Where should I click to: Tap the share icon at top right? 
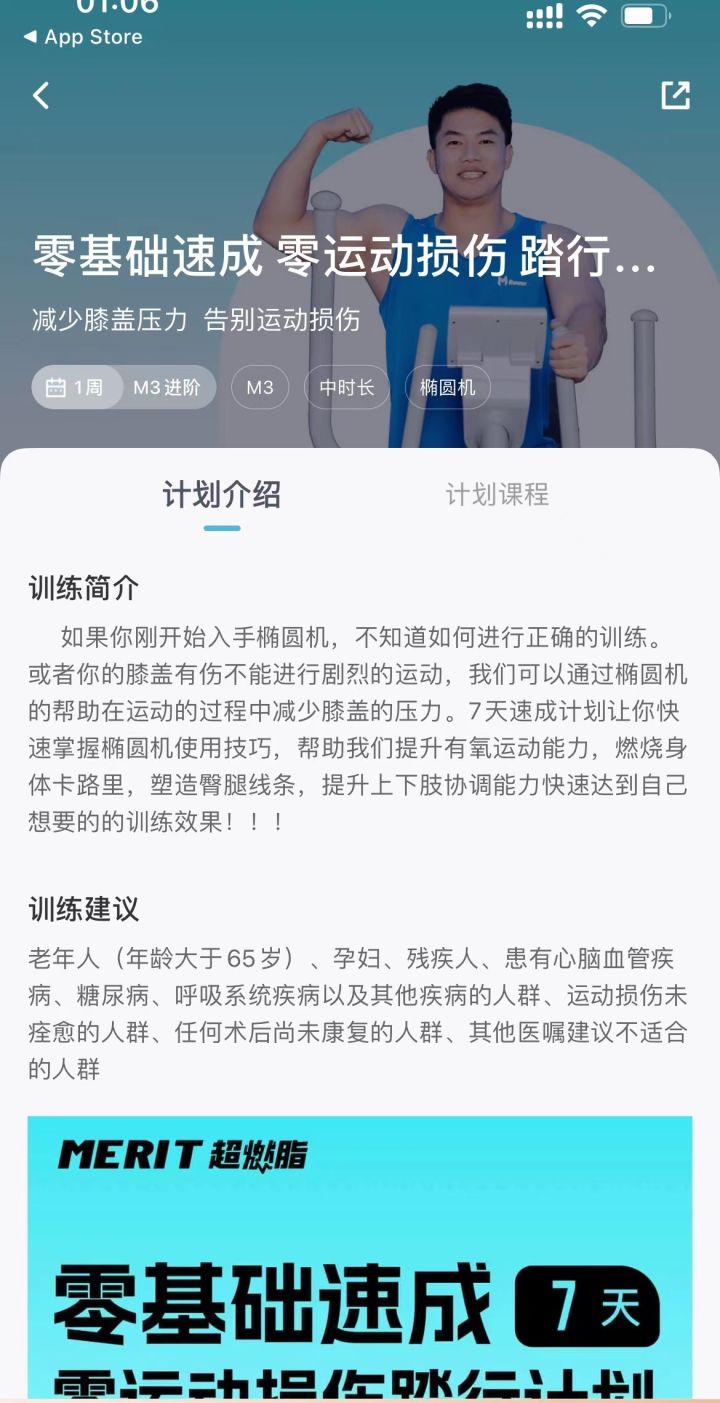pos(676,95)
